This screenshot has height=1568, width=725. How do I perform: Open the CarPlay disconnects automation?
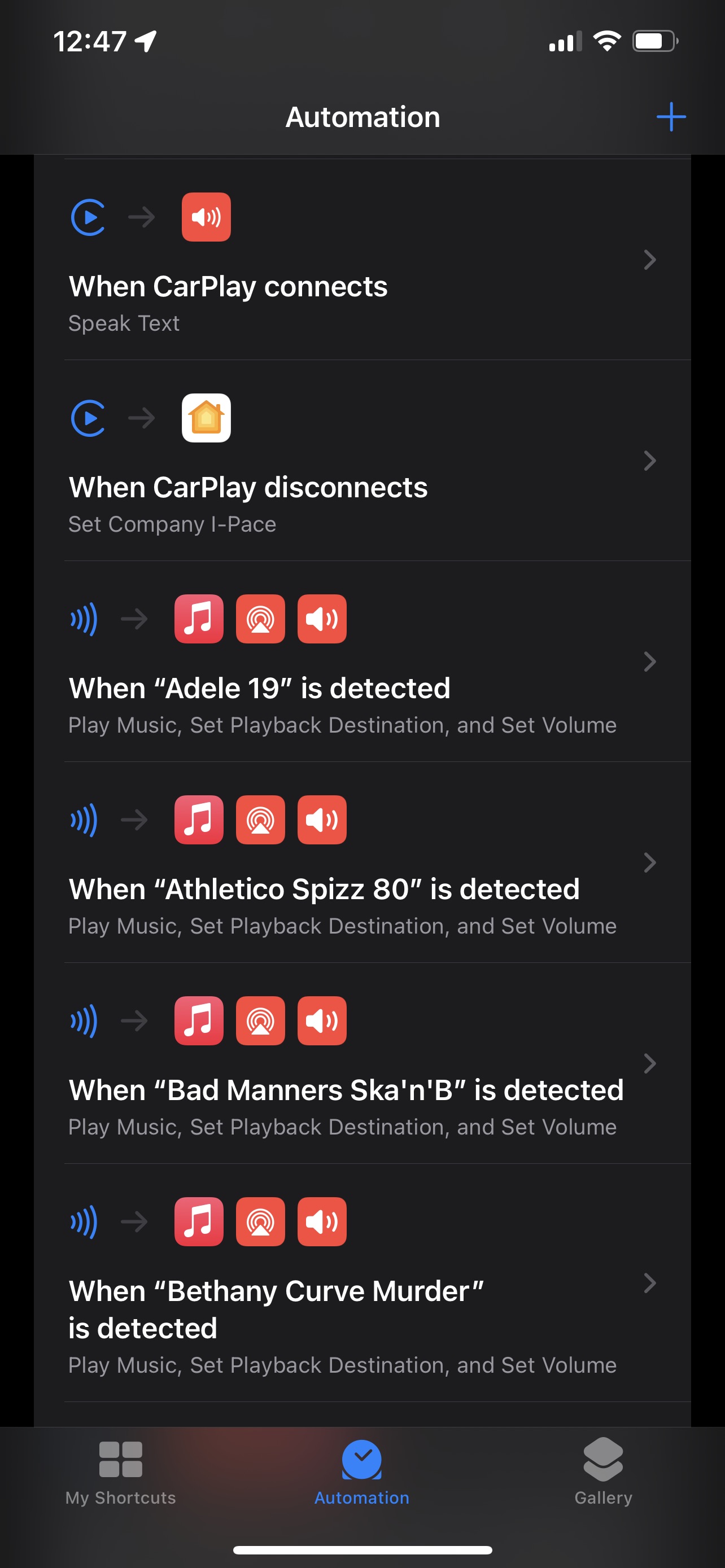coord(362,461)
